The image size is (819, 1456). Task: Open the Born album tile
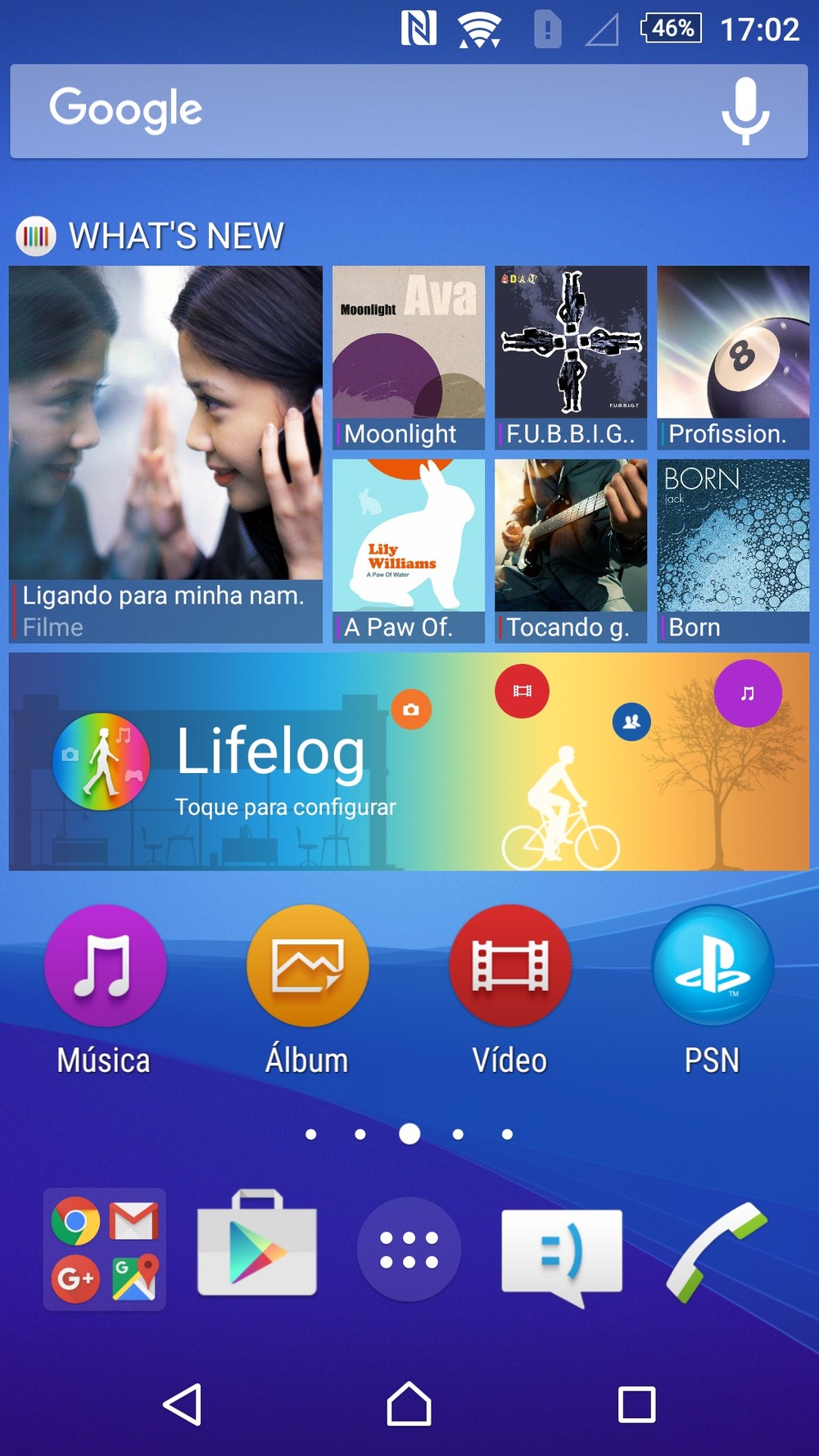[x=732, y=549]
